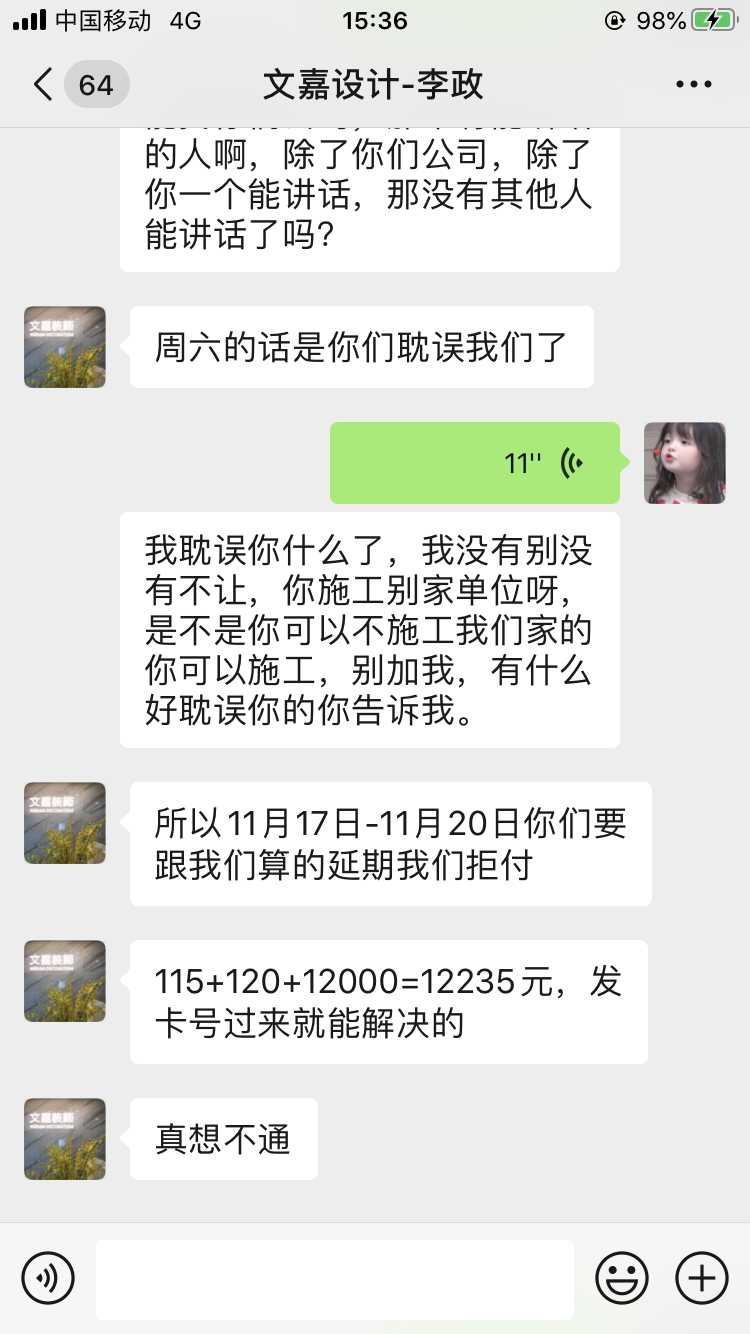The image size is (750, 1334).
Task: Open my own profile avatar
Action: [x=685, y=463]
